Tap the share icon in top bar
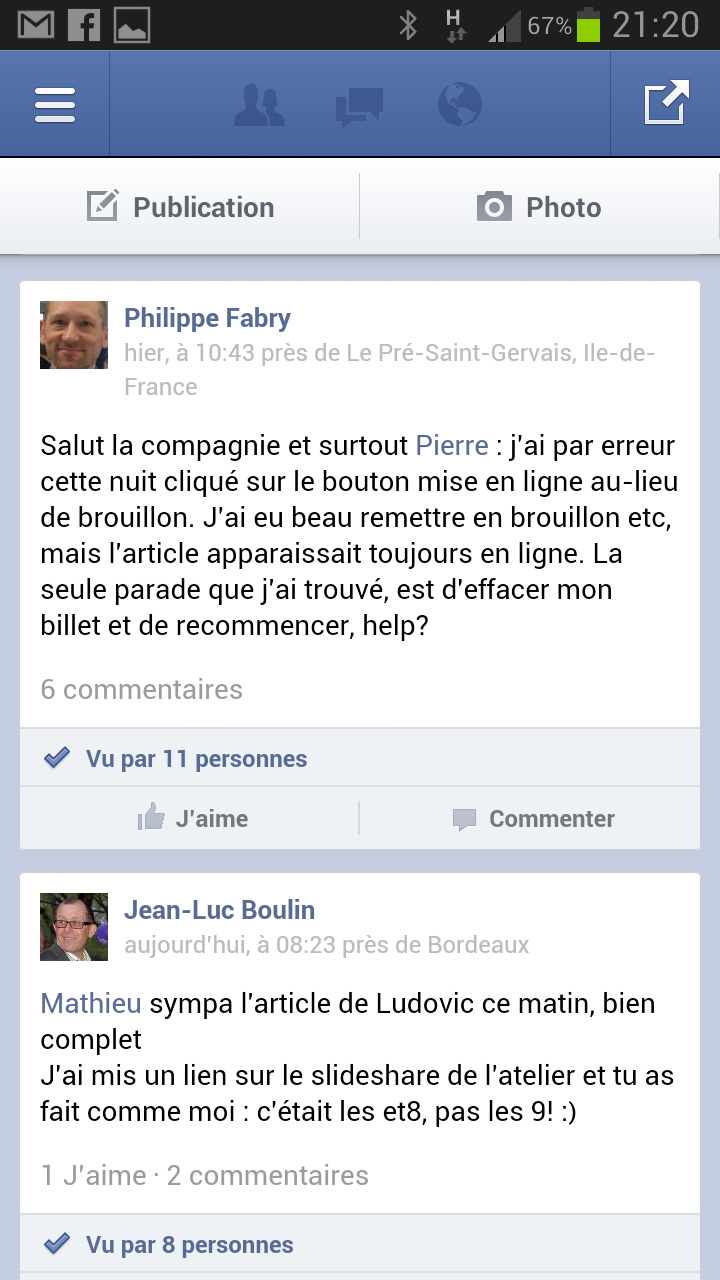The width and height of the screenshot is (720, 1280). 666,103
